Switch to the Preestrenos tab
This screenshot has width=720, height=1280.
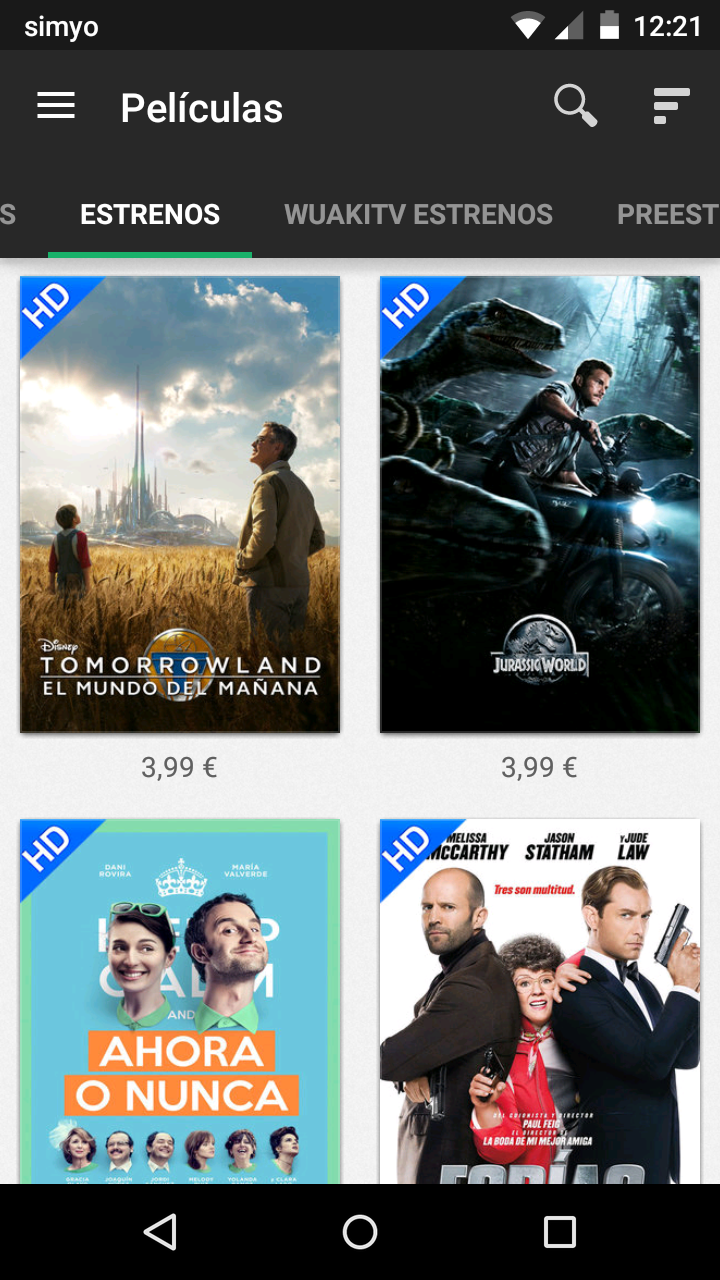click(668, 215)
